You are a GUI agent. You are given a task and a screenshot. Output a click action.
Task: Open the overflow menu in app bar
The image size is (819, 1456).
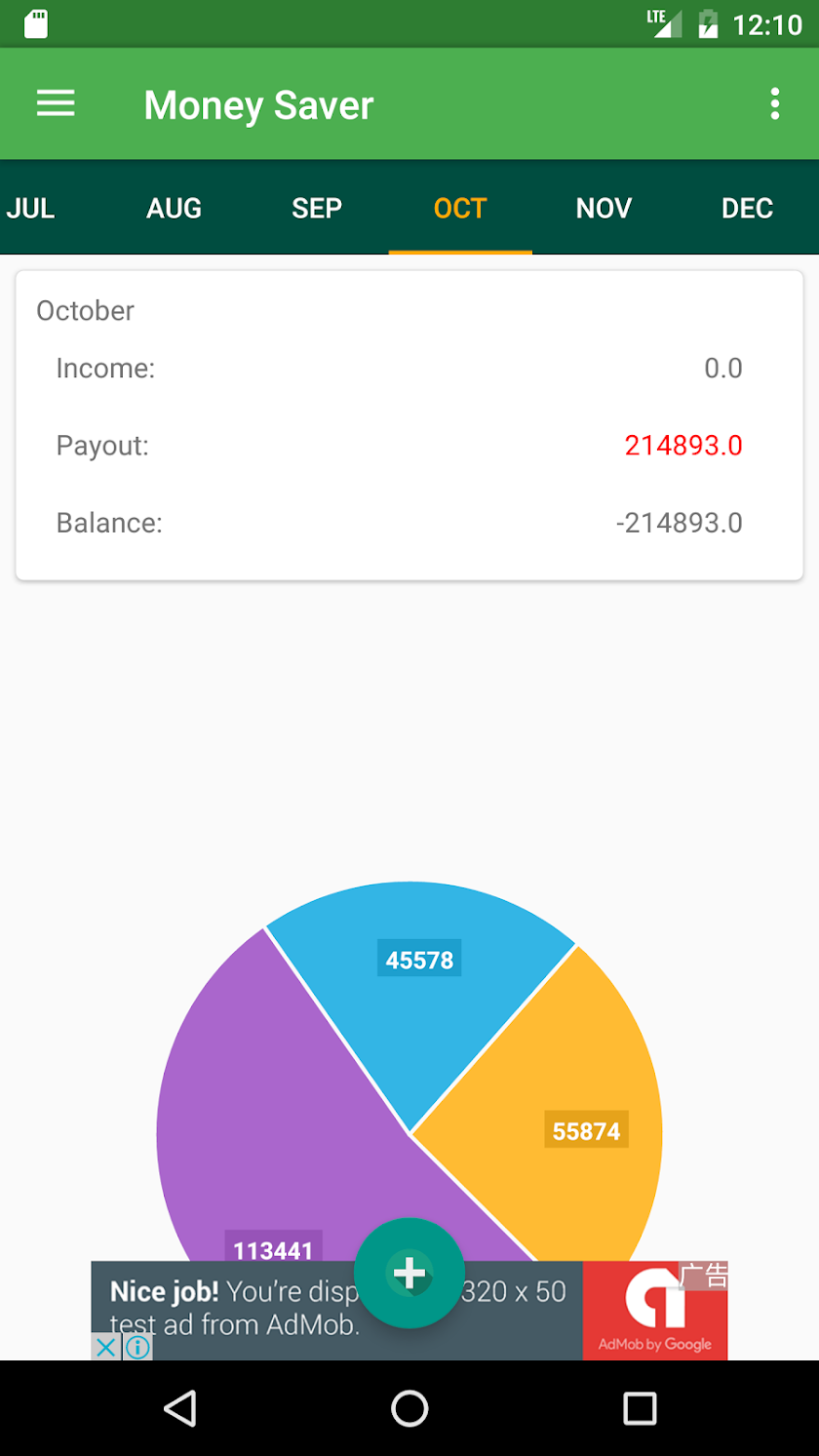coord(774,103)
